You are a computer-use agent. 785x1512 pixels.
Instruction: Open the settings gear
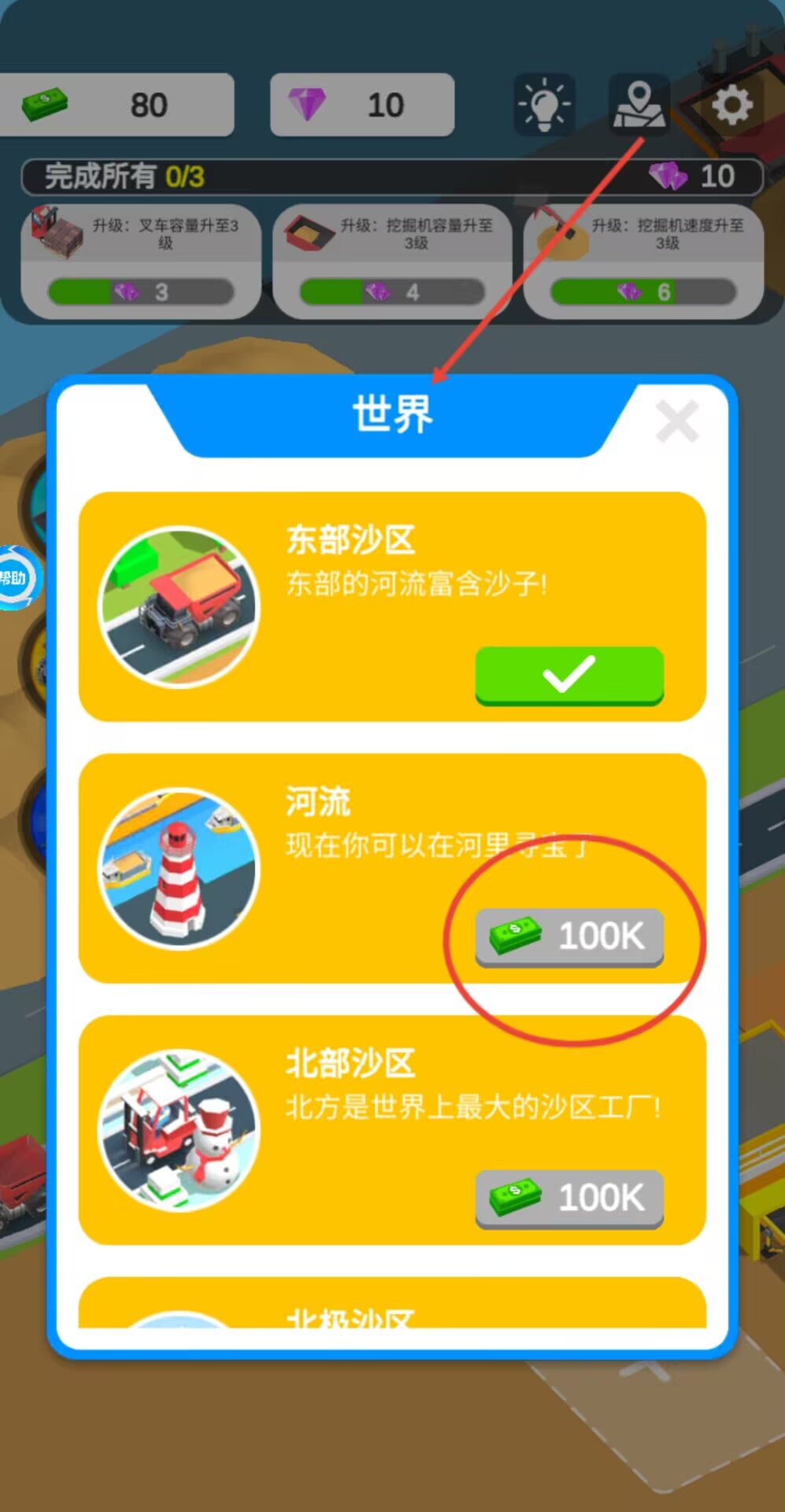point(732,106)
